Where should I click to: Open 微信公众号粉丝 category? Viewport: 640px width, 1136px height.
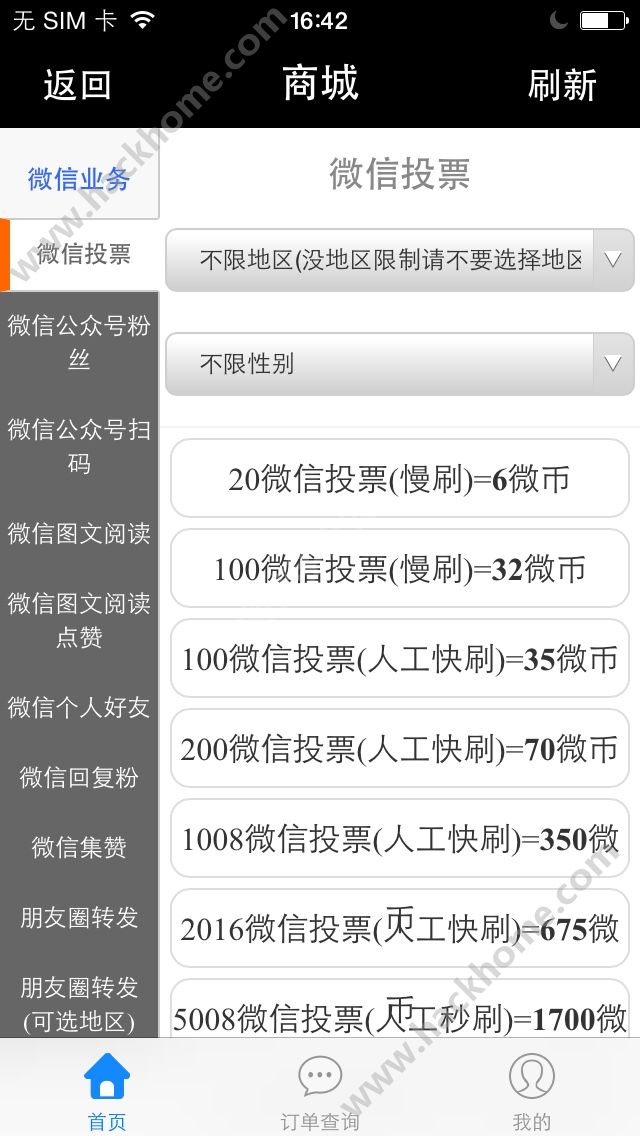tap(79, 342)
